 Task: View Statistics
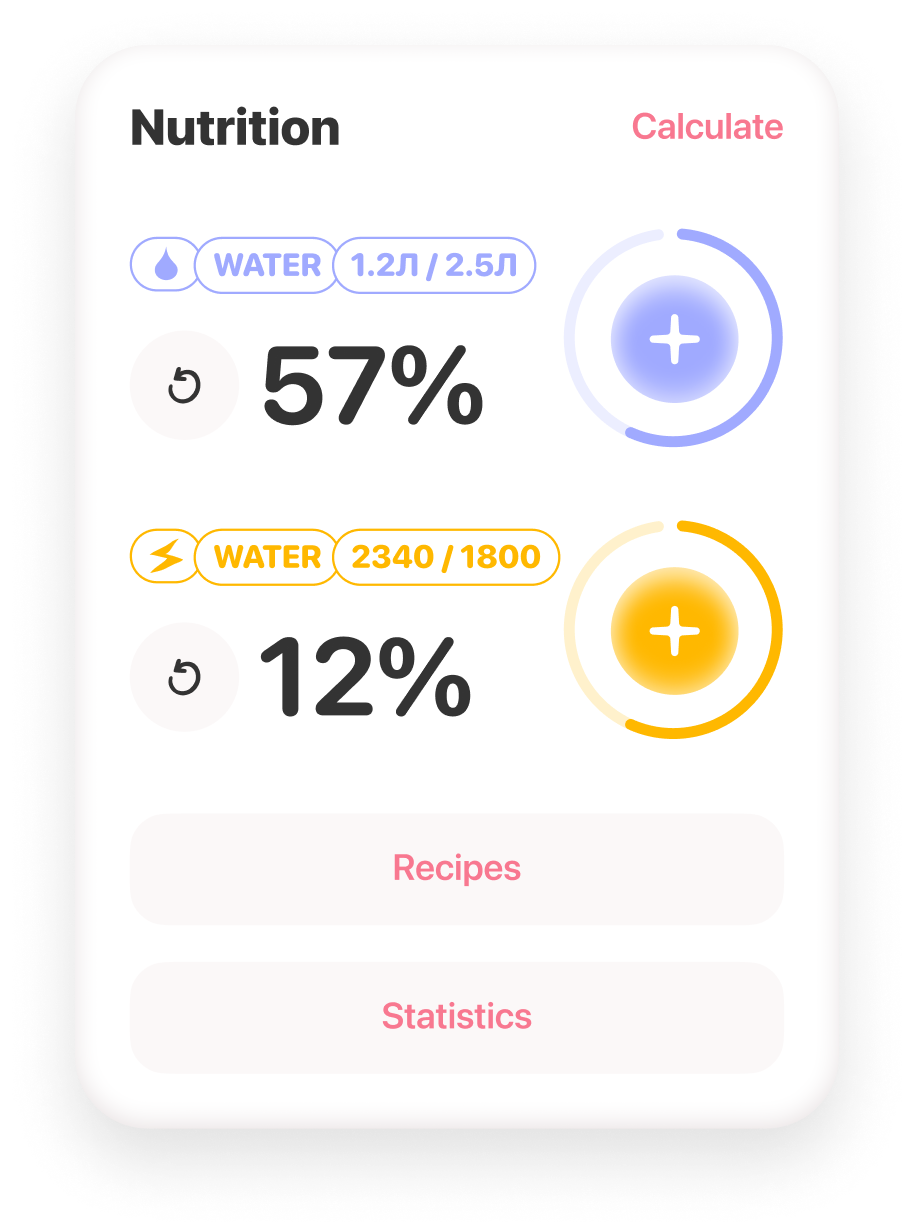(456, 1016)
